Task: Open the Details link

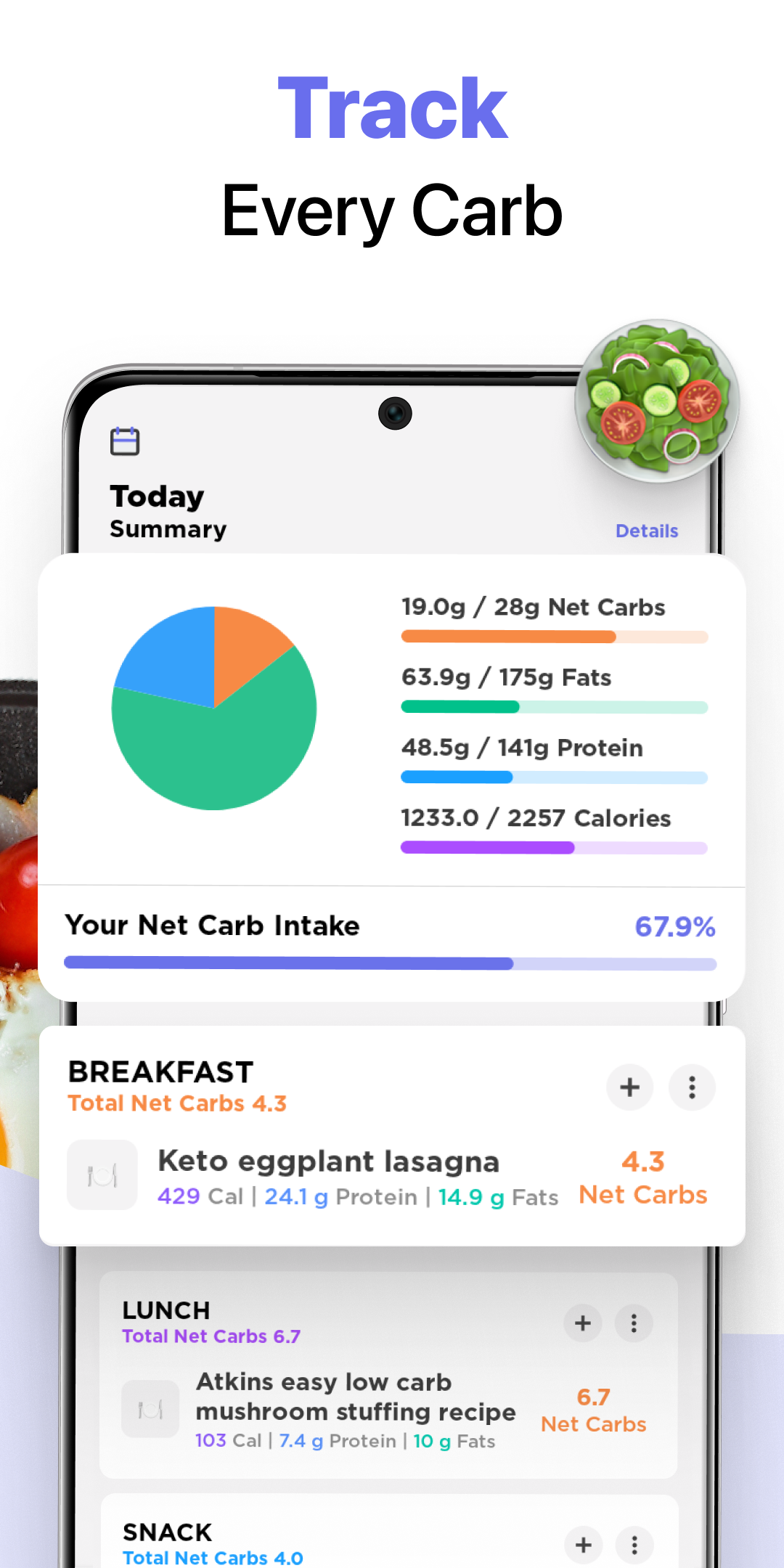Action: [647, 531]
